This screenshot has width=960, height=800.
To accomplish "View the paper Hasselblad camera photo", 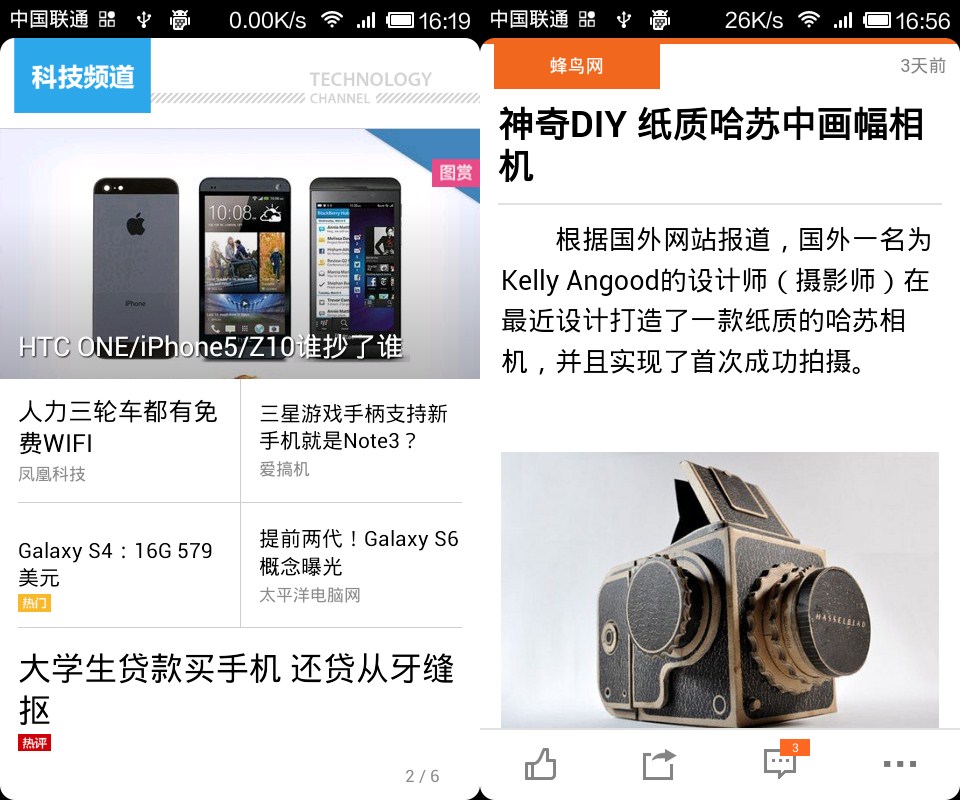I will tap(719, 590).
